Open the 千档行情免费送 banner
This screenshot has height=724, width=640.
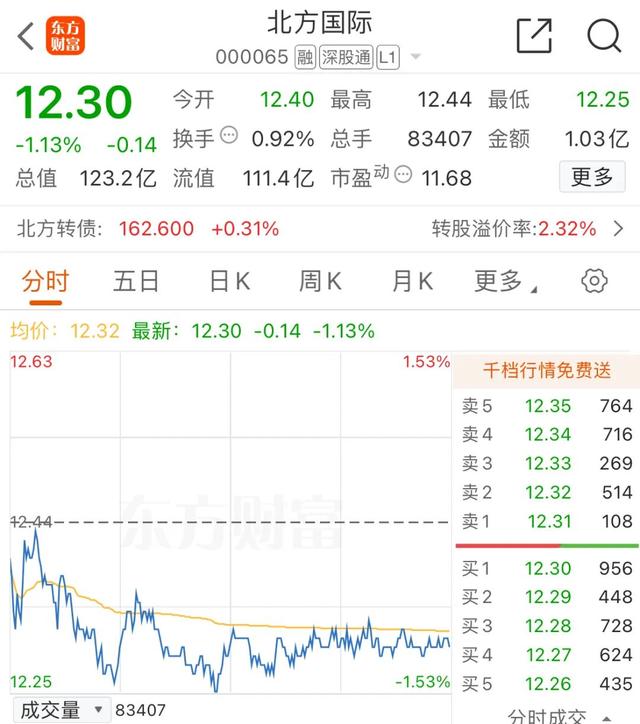click(x=546, y=370)
